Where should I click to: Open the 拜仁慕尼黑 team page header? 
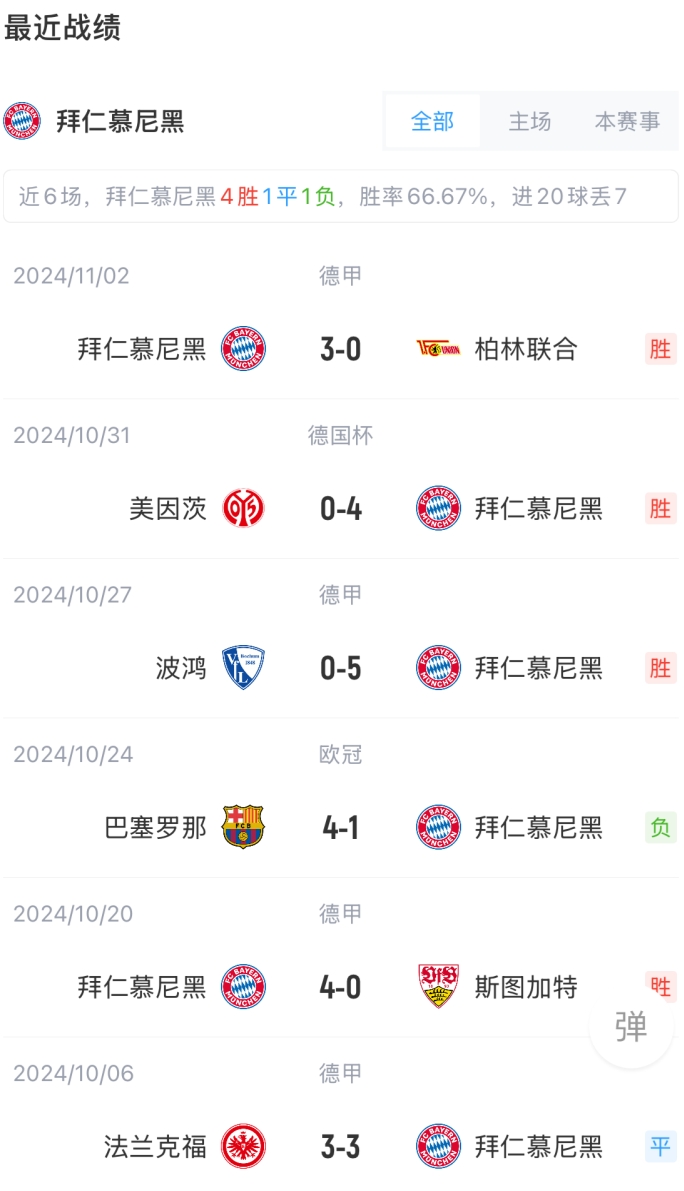tap(94, 122)
